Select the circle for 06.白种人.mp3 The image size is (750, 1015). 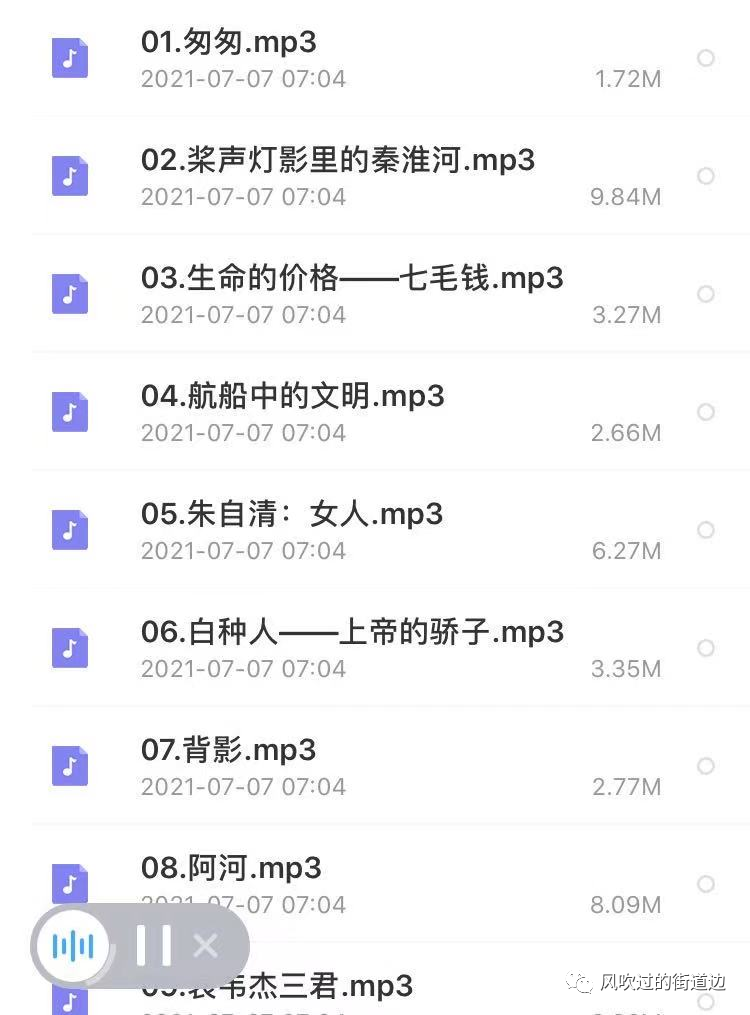point(705,648)
